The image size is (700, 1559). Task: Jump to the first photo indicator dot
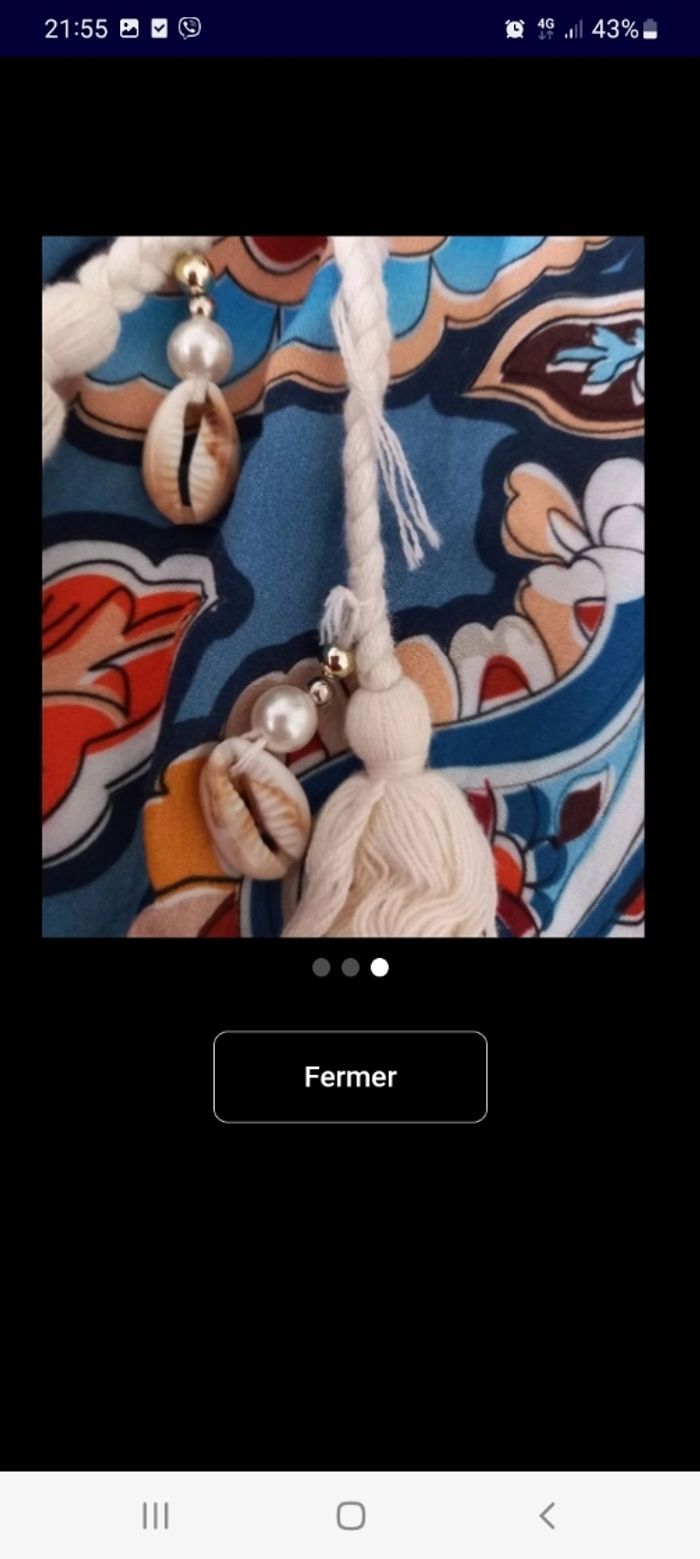coord(321,967)
